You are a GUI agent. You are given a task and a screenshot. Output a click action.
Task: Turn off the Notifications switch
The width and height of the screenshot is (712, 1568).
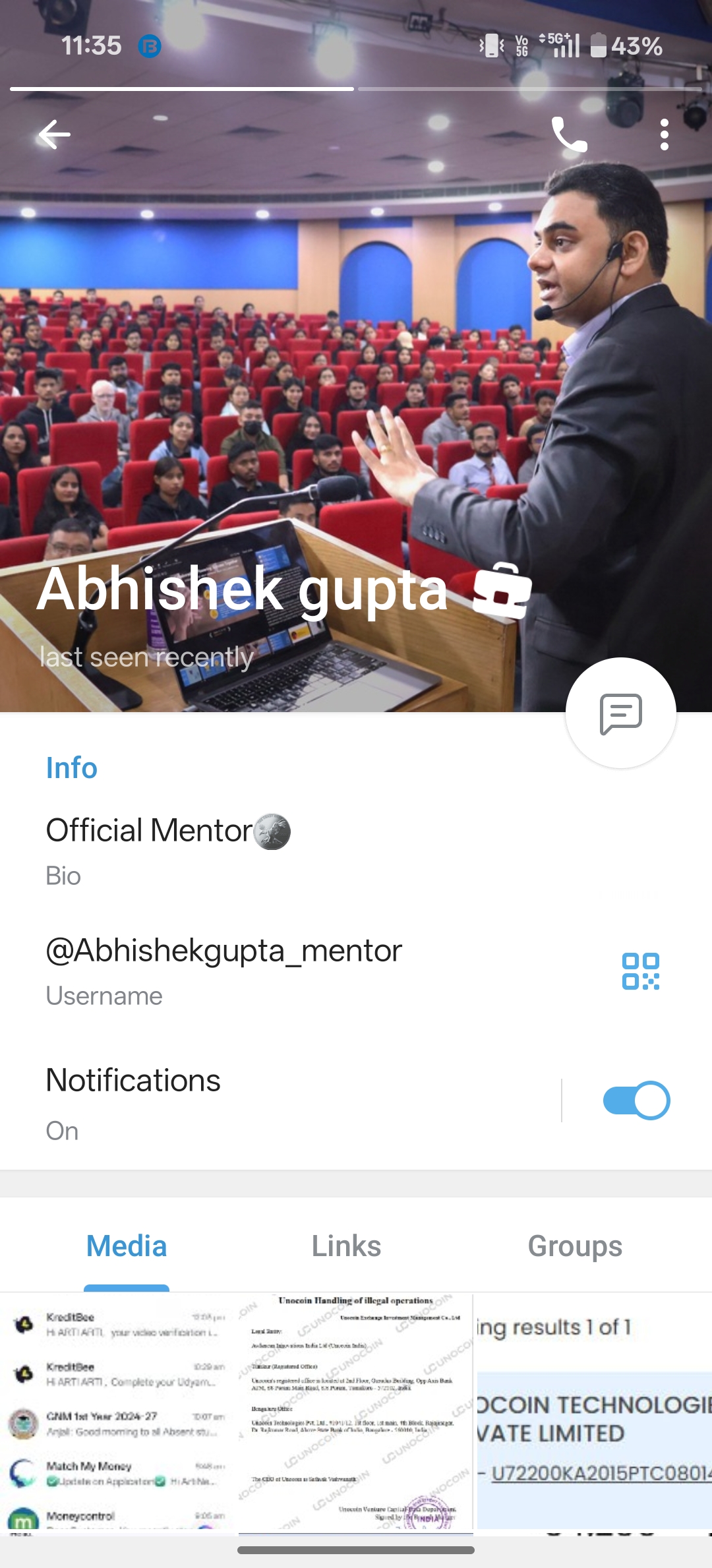point(636,1101)
